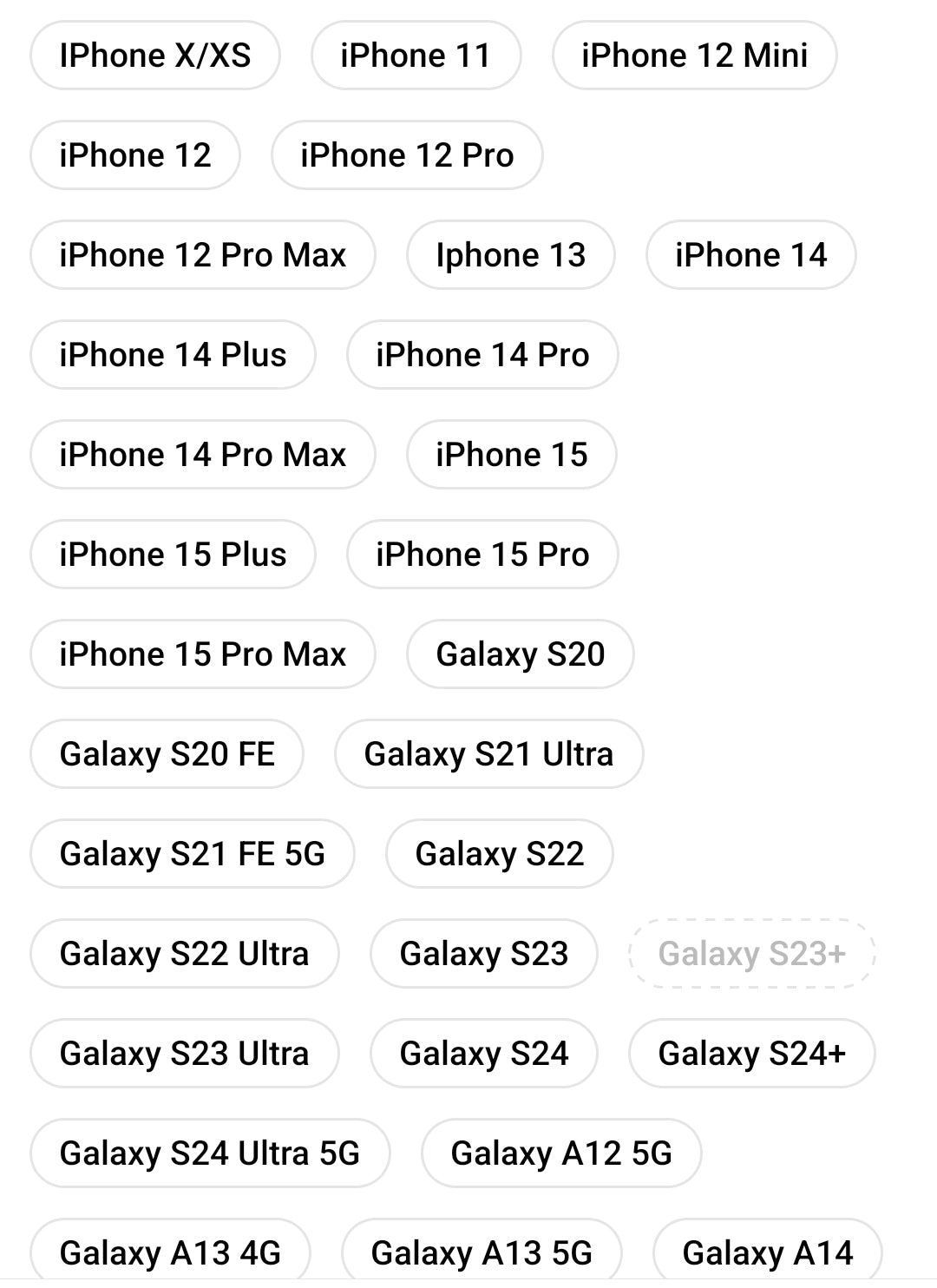Choose iPhone 15 model
The image size is (937, 1288).
511,455
